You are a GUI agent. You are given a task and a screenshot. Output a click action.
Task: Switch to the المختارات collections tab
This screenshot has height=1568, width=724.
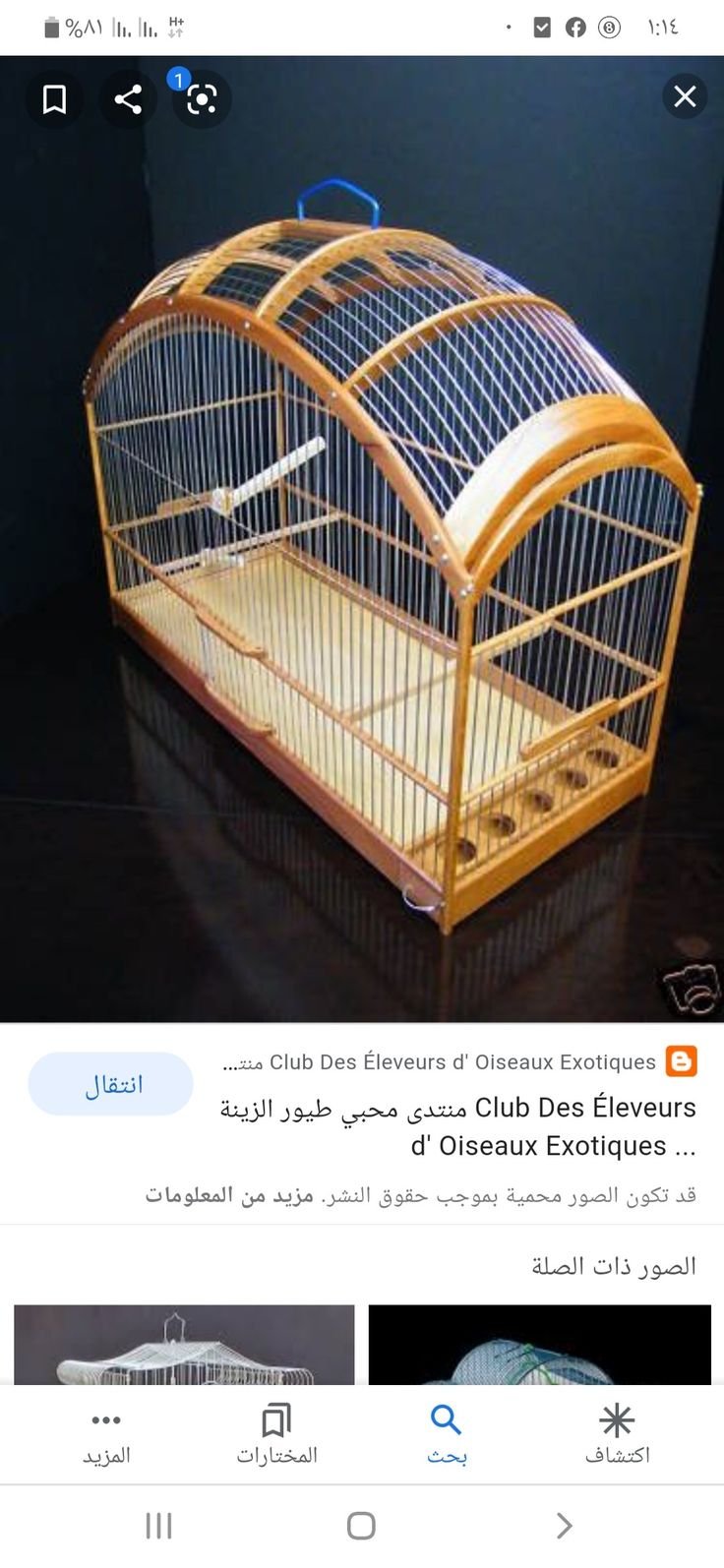click(x=276, y=1435)
